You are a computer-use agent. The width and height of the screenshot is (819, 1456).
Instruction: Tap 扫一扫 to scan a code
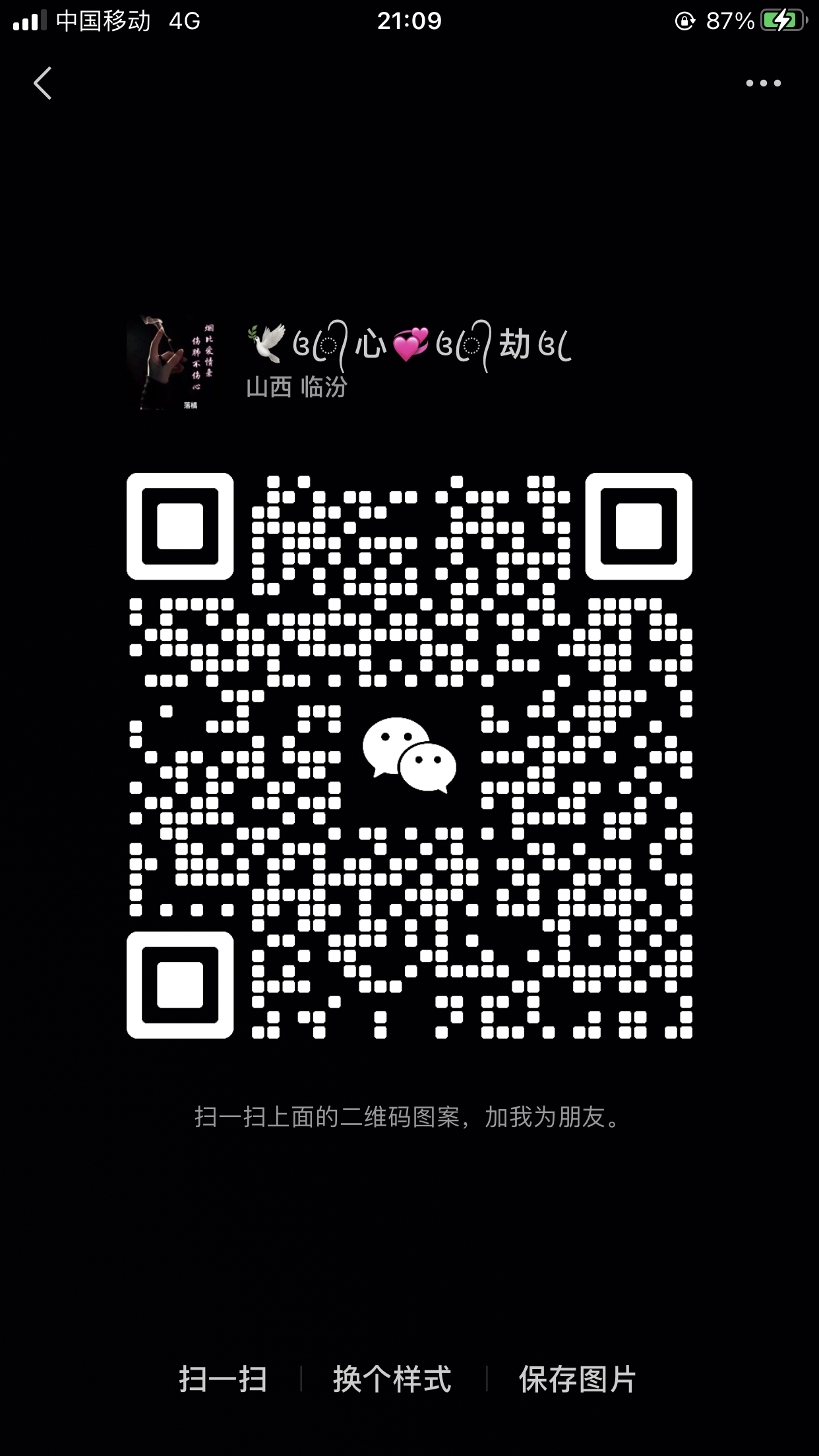(x=223, y=1379)
